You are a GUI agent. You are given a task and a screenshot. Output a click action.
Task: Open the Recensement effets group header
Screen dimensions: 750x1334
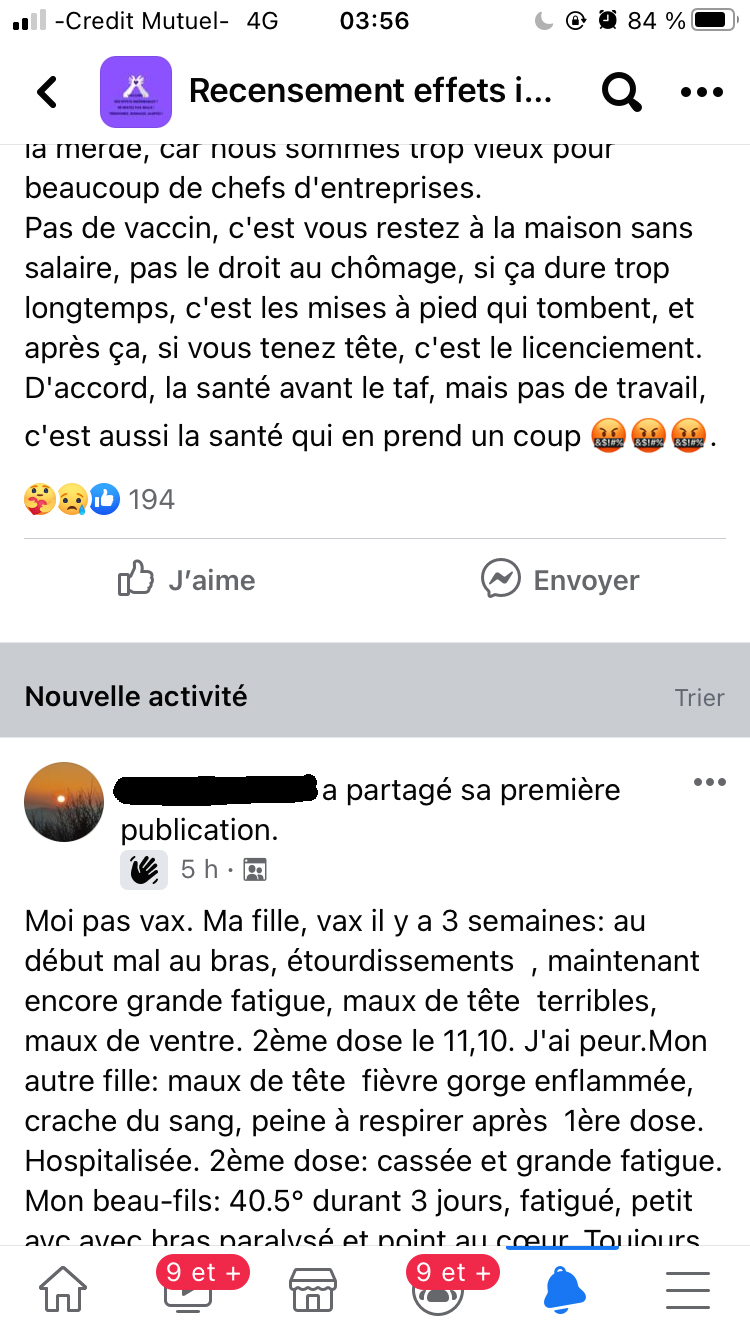pyautogui.click(x=370, y=92)
